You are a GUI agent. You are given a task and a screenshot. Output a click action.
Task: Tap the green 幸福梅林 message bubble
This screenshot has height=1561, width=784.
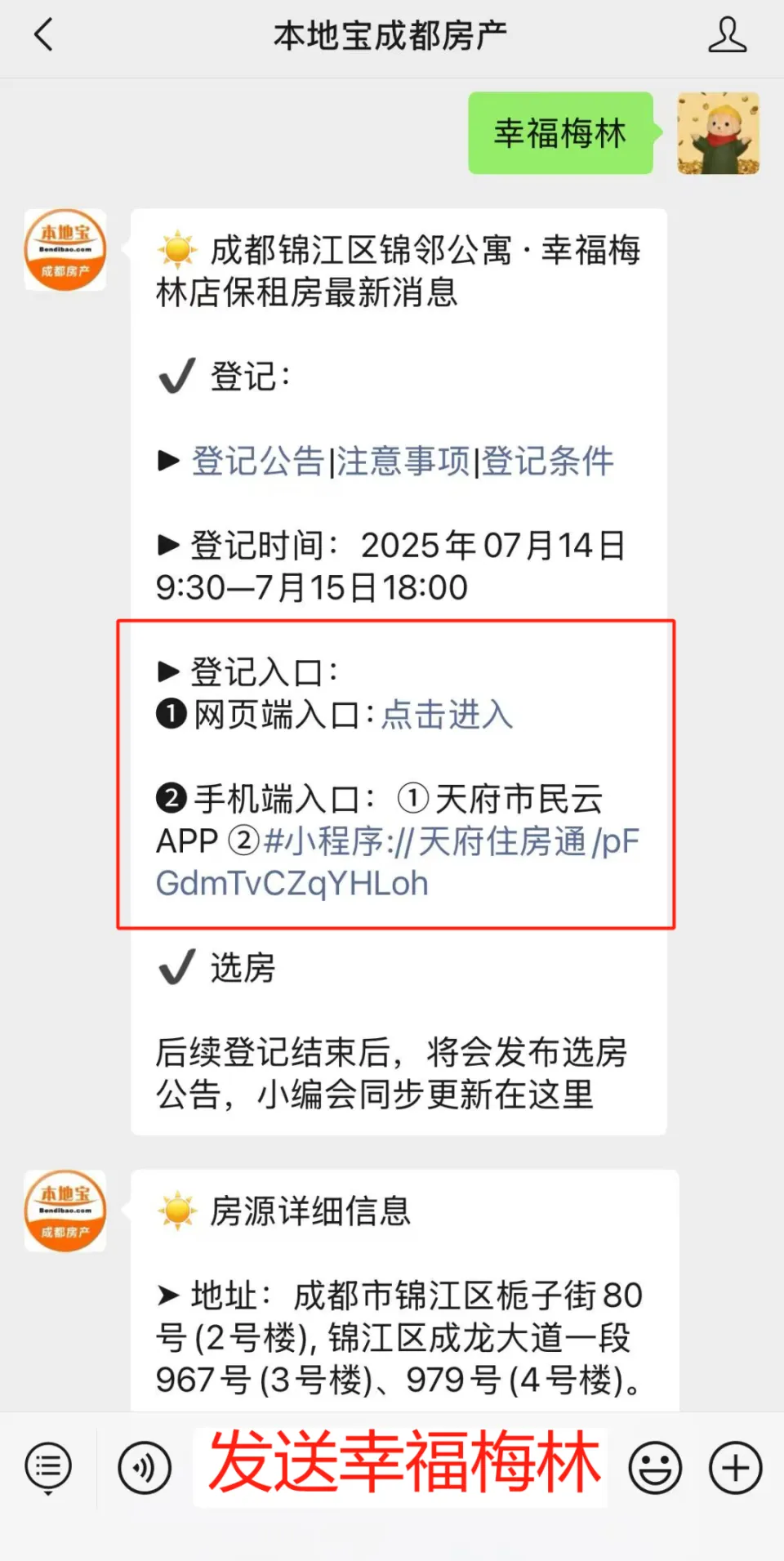[560, 133]
